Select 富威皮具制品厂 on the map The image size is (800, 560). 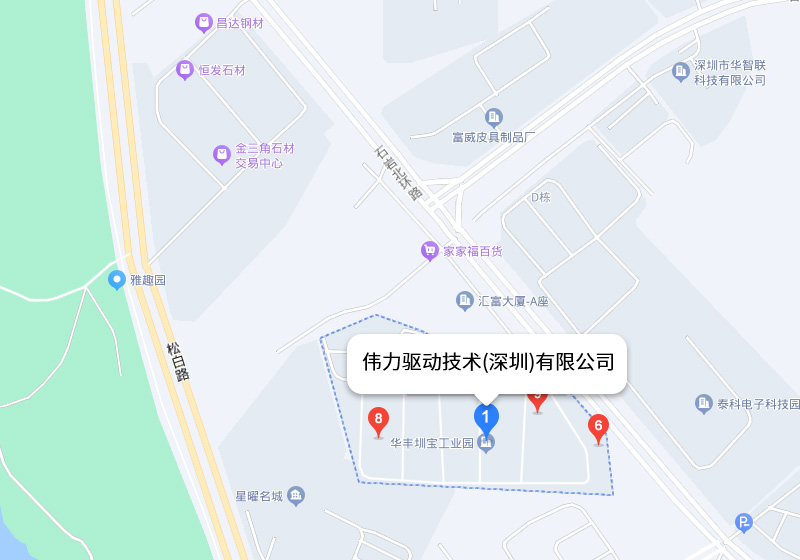(493, 118)
